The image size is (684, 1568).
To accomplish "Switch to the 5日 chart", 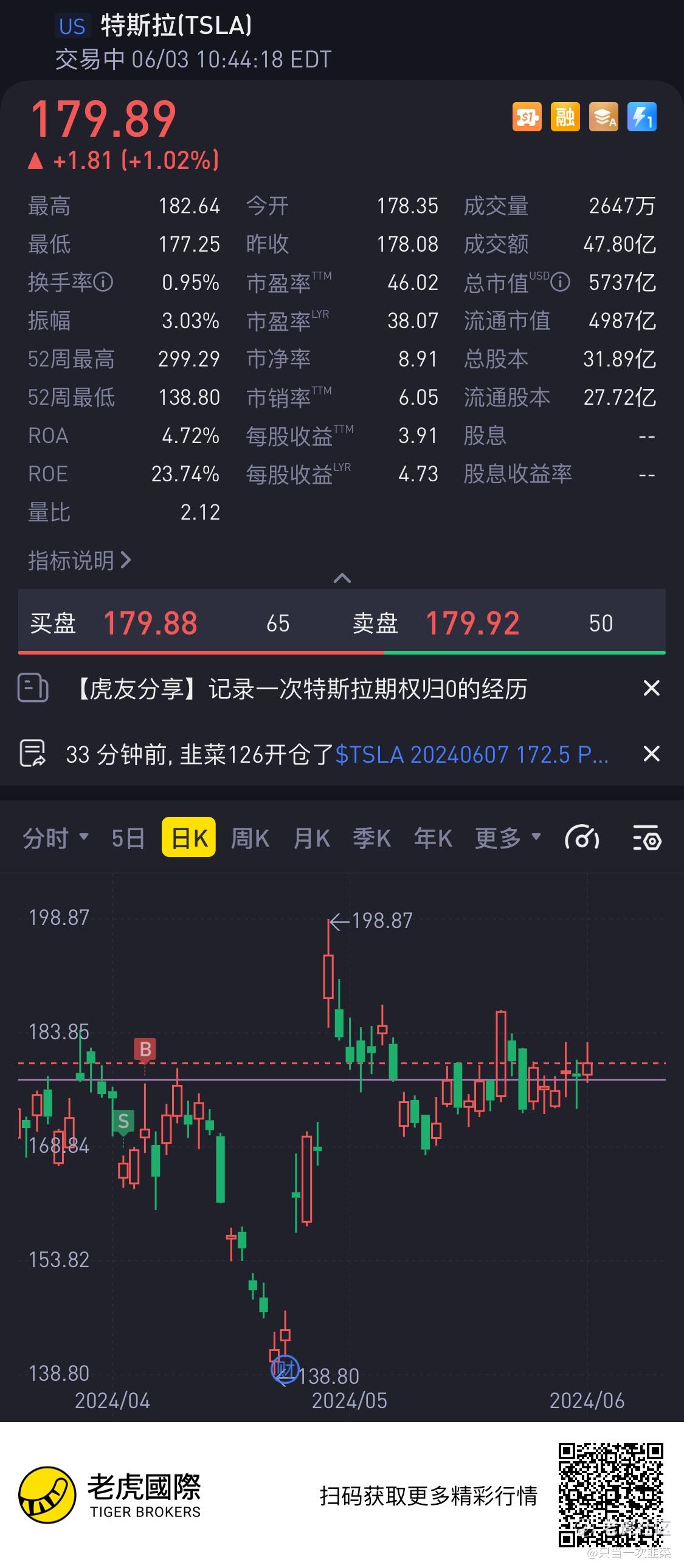I will (128, 838).
